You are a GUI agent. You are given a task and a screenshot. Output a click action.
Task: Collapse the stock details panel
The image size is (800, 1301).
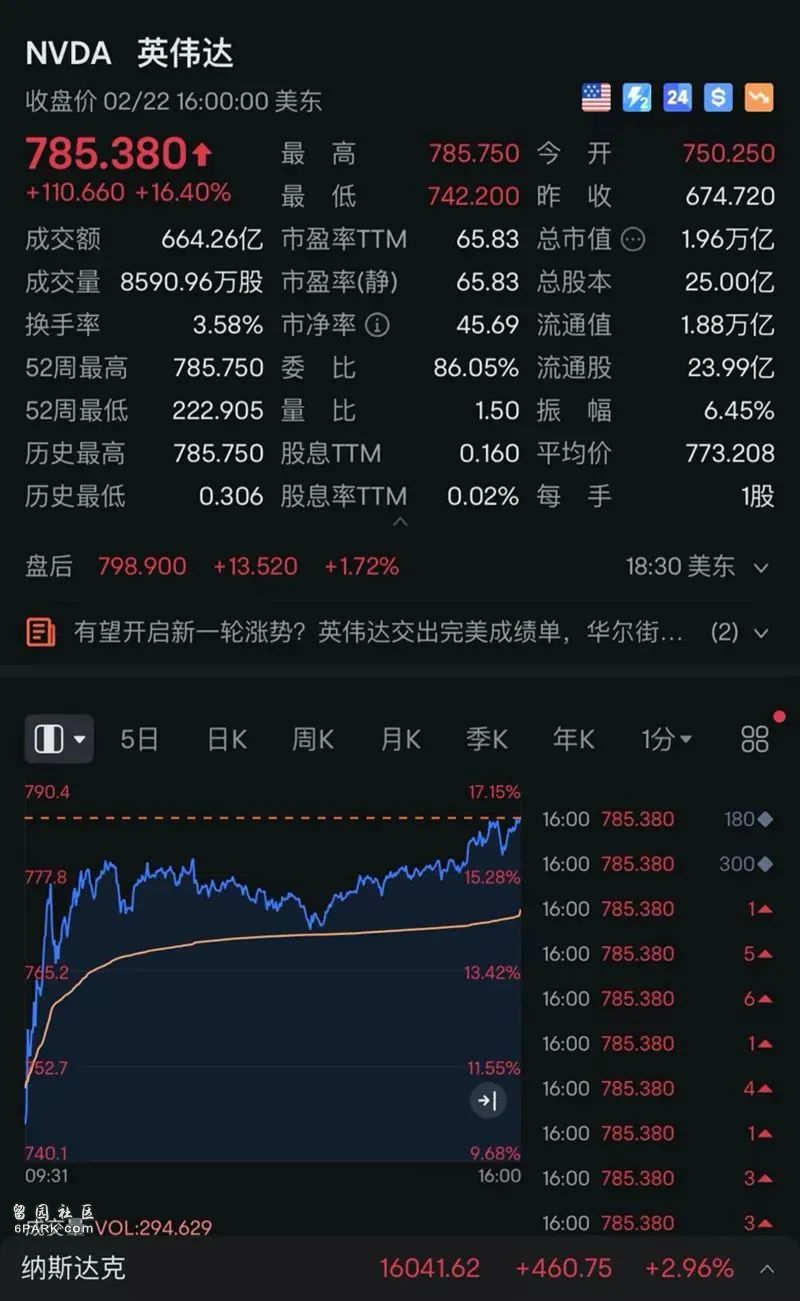[400, 522]
